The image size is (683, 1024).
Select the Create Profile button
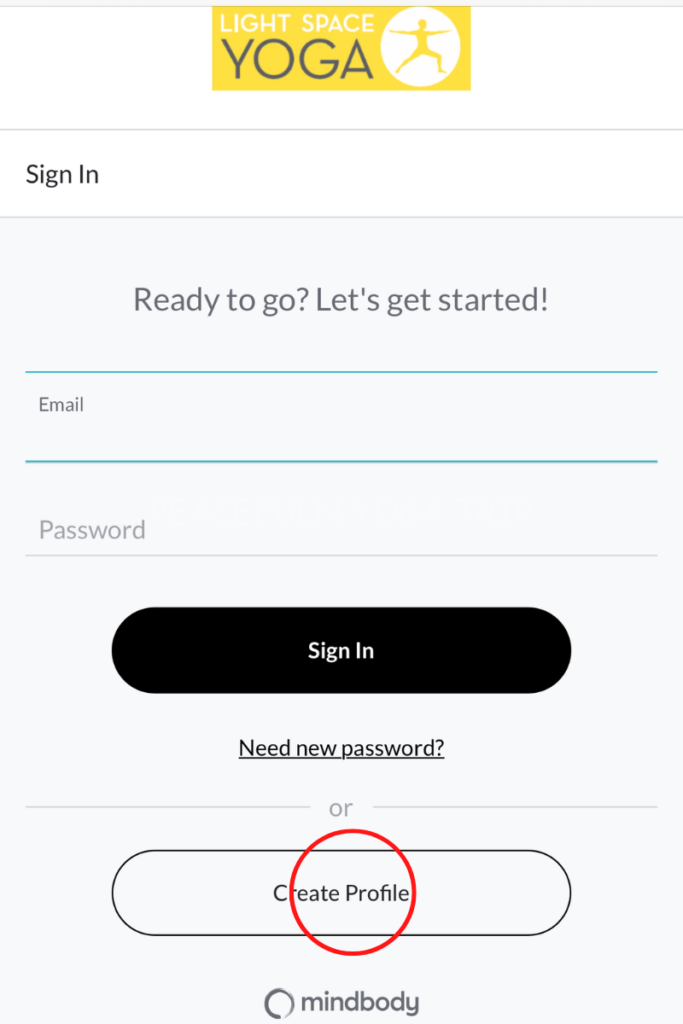pyautogui.click(x=340, y=892)
